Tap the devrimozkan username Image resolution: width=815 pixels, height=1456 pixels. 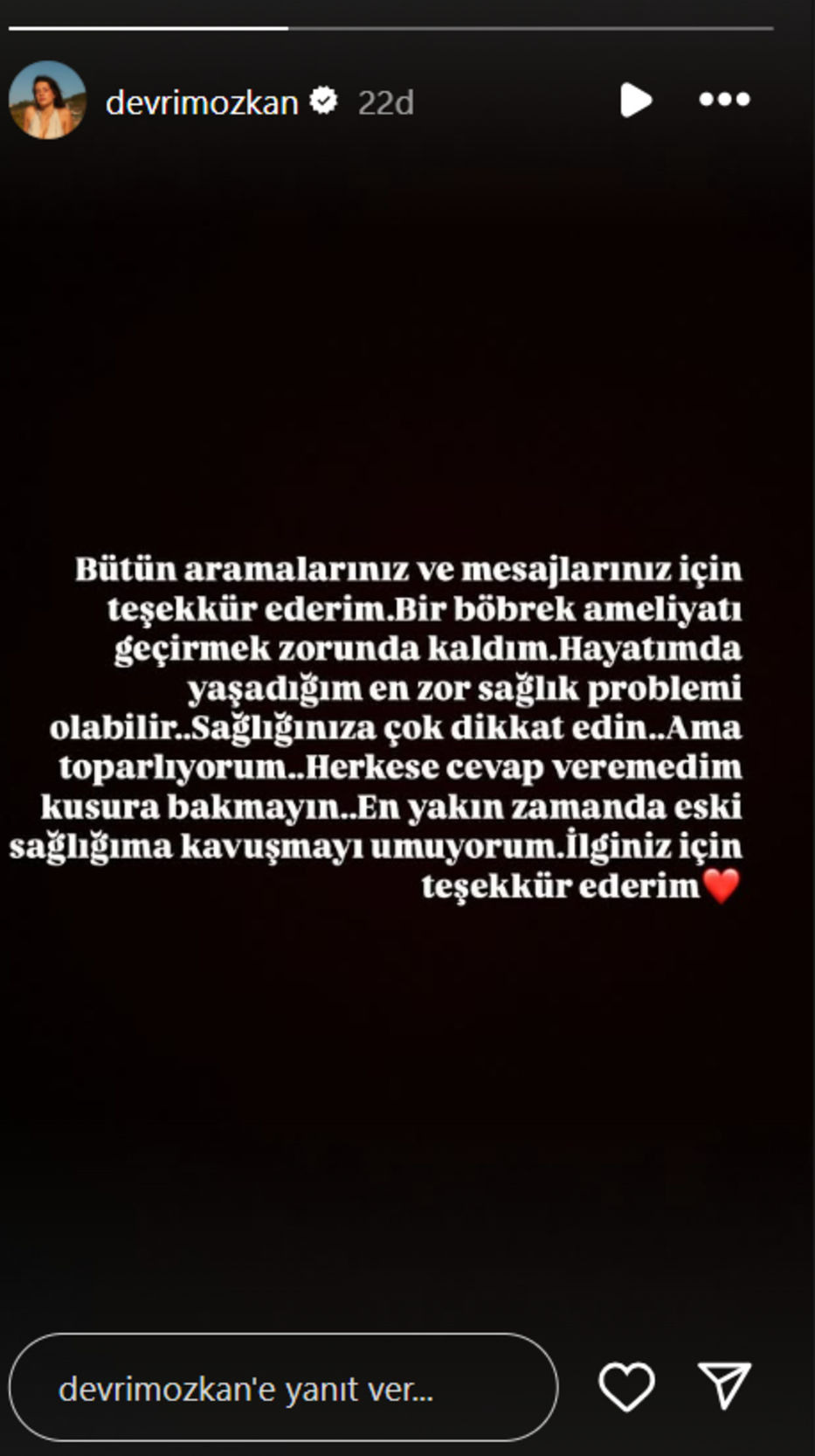[x=202, y=102]
